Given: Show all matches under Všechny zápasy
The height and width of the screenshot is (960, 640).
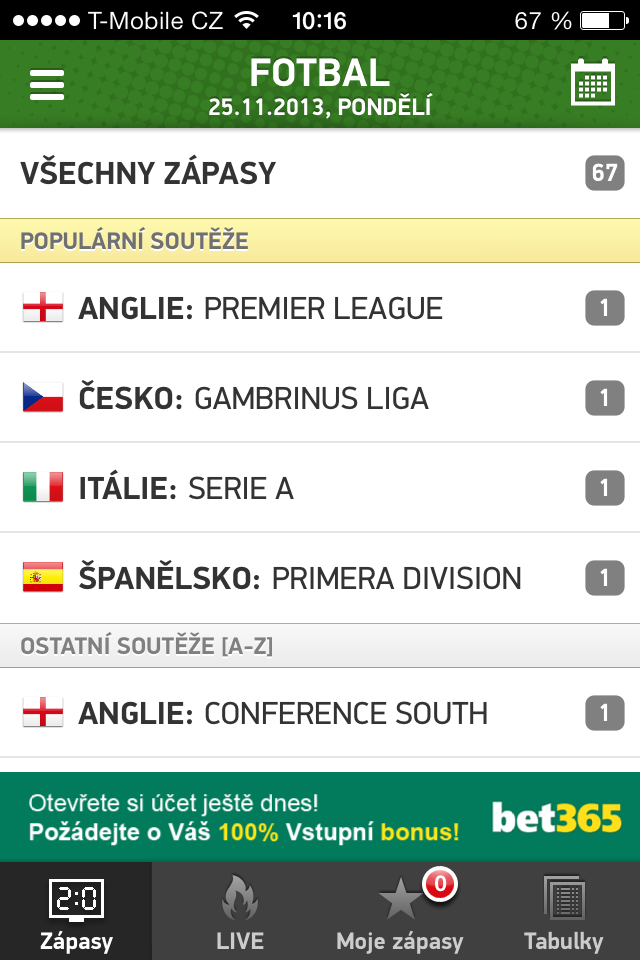Looking at the screenshot, I should (x=320, y=173).
